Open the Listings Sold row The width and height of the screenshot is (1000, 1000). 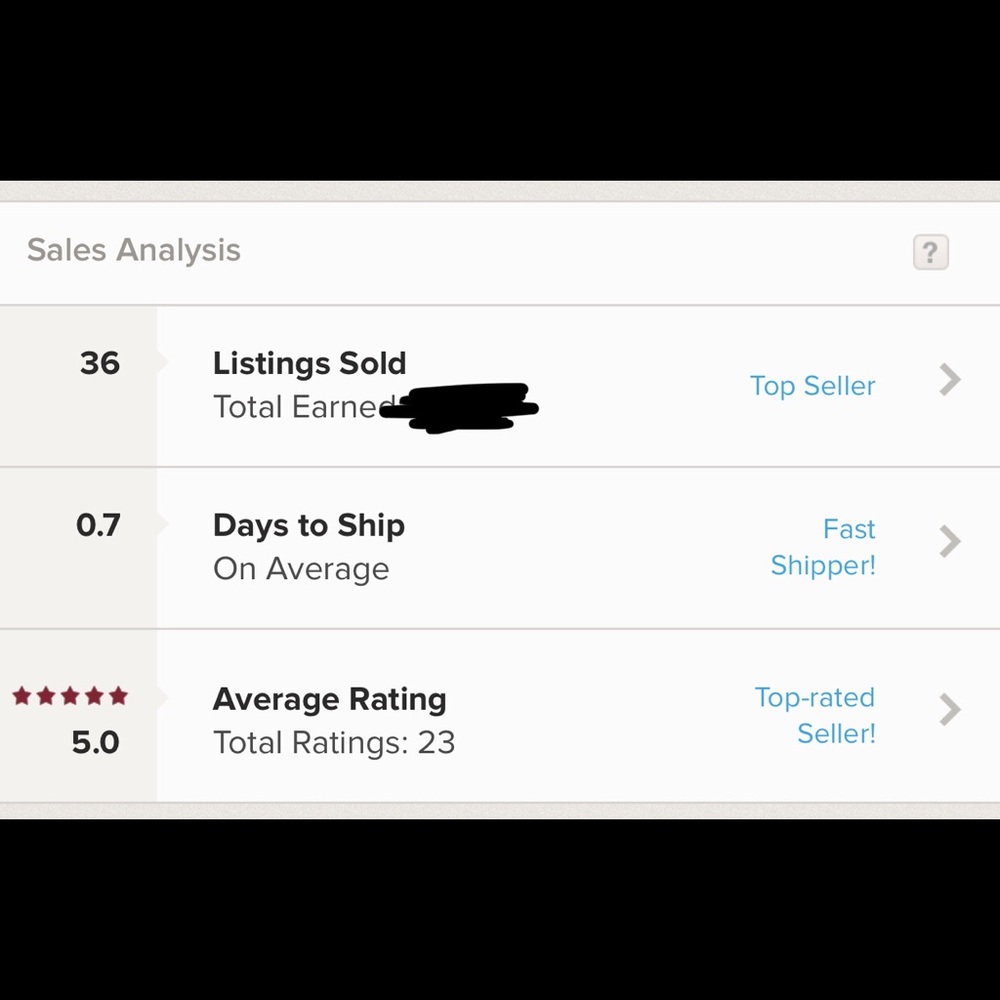tap(949, 380)
